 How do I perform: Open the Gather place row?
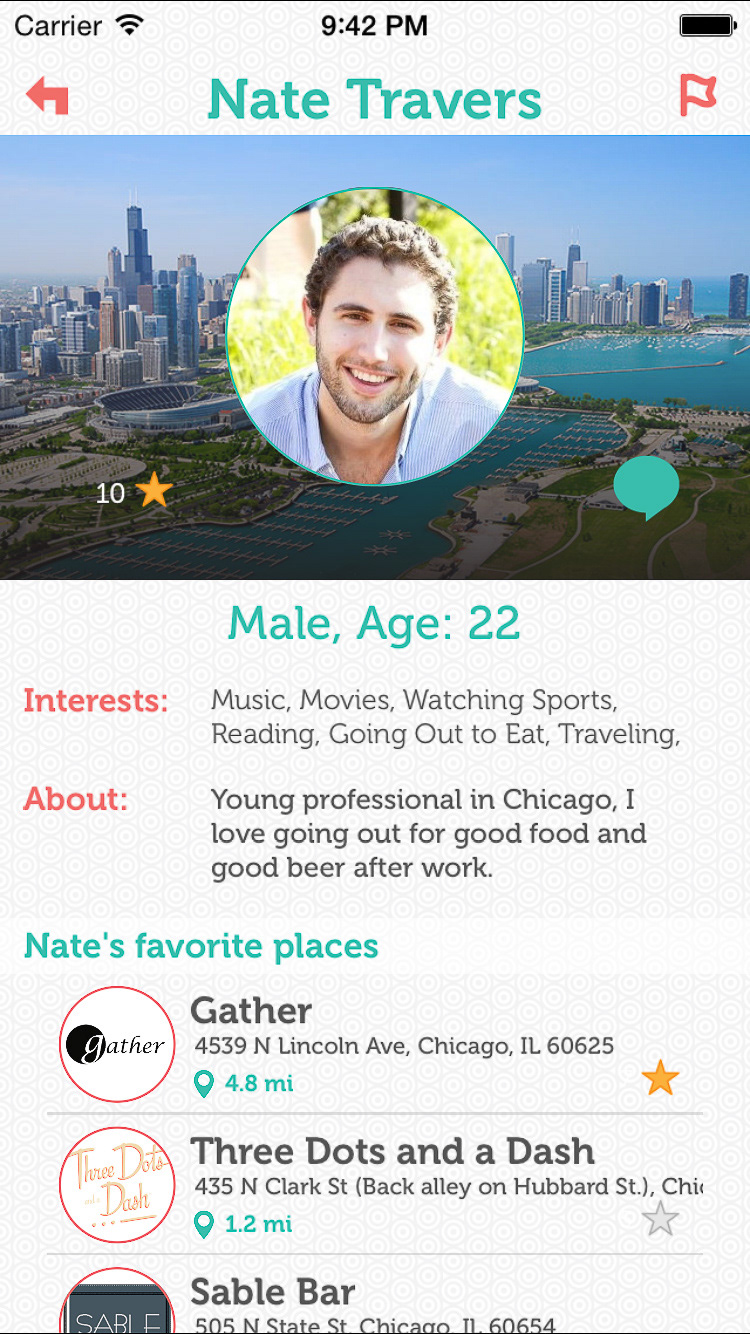click(375, 1045)
